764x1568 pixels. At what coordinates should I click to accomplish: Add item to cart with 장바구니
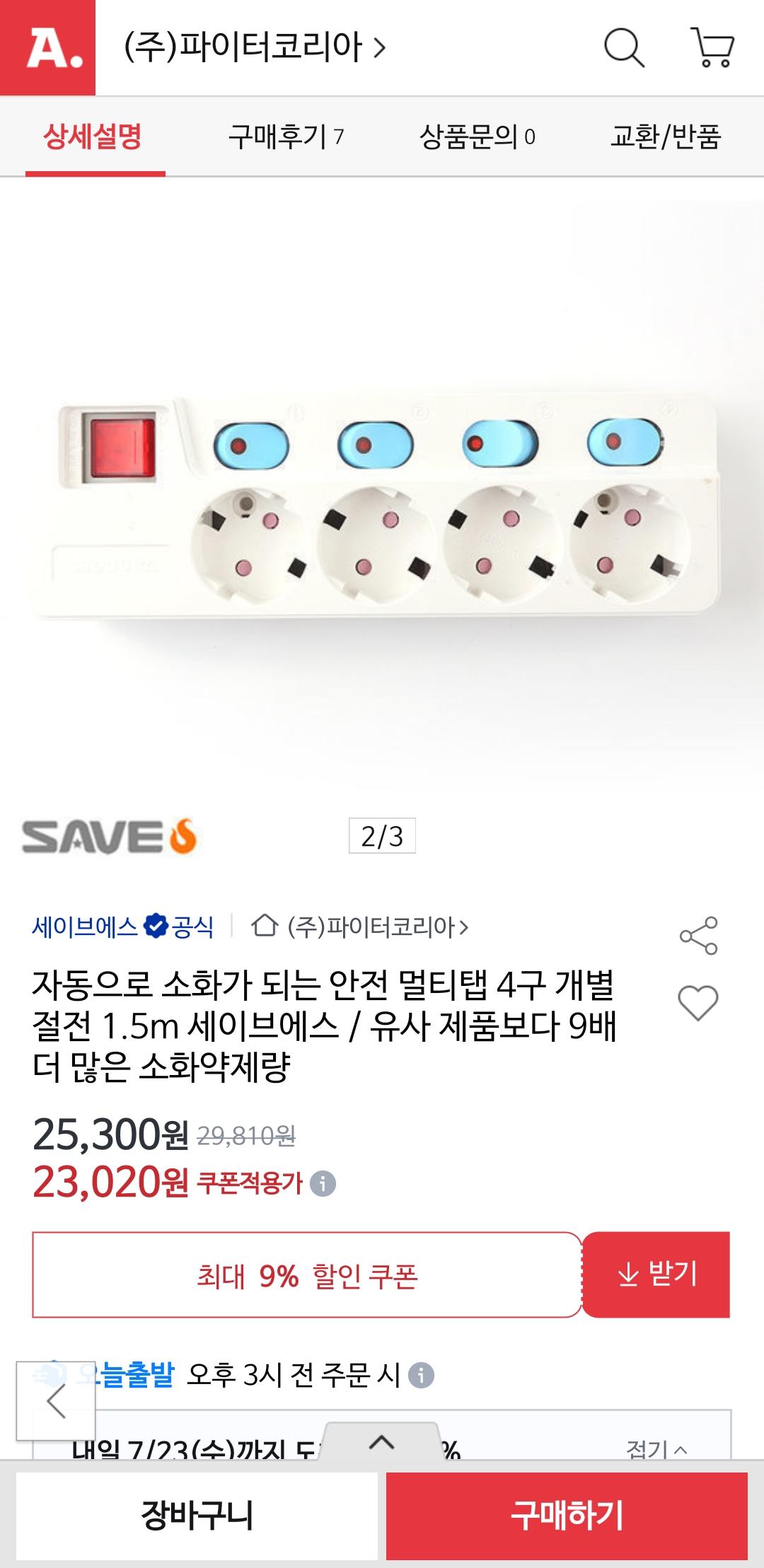tap(197, 1515)
